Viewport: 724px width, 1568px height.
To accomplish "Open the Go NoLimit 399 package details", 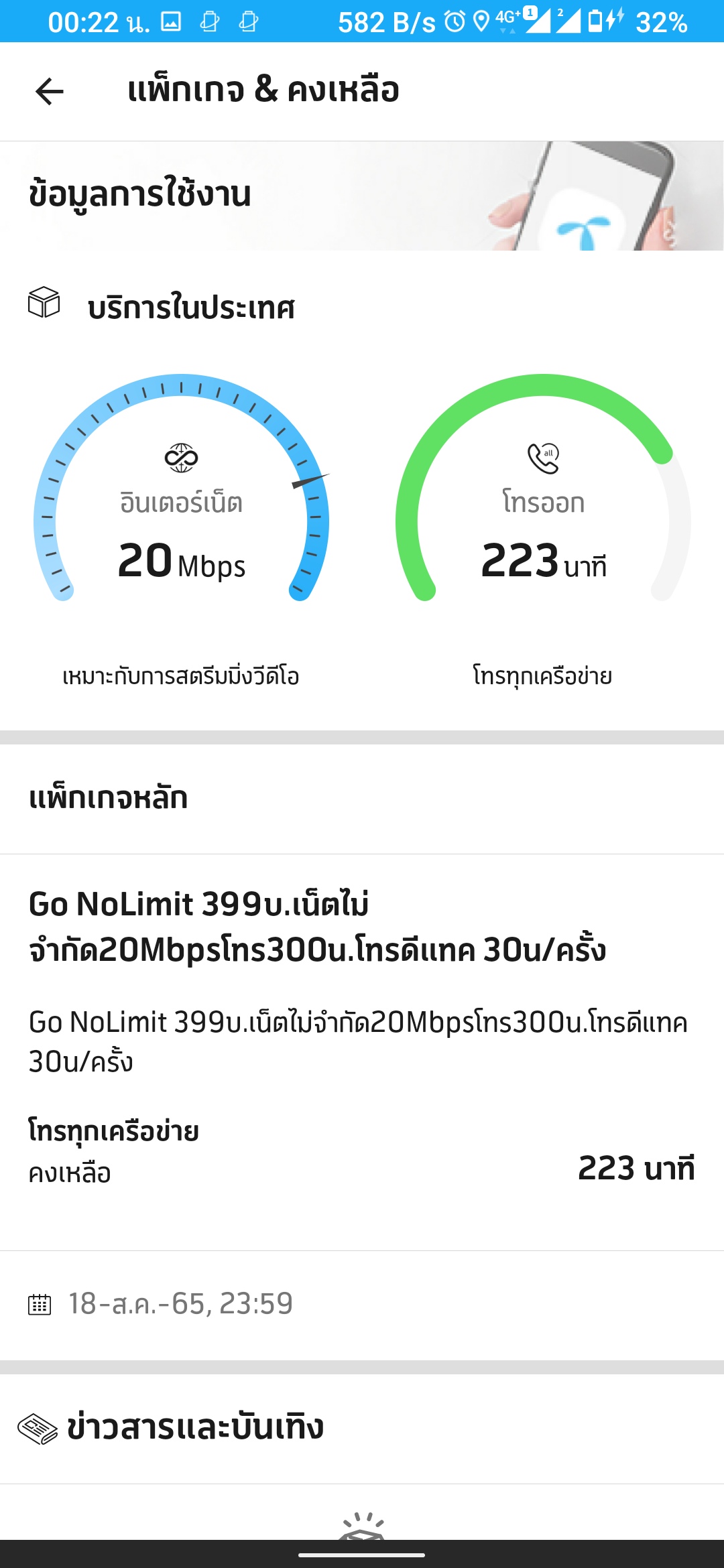I will click(x=317, y=927).
